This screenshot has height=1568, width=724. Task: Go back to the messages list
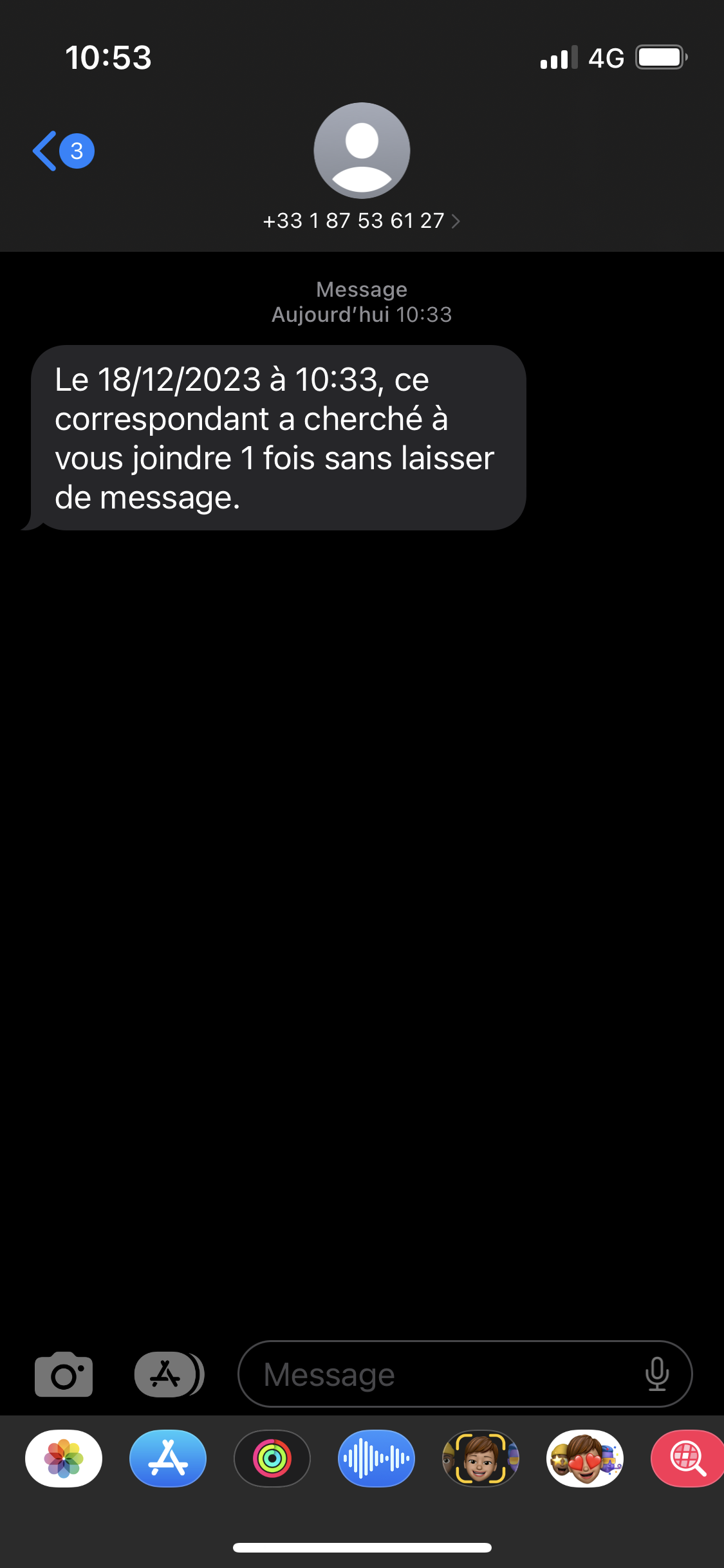click(62, 151)
